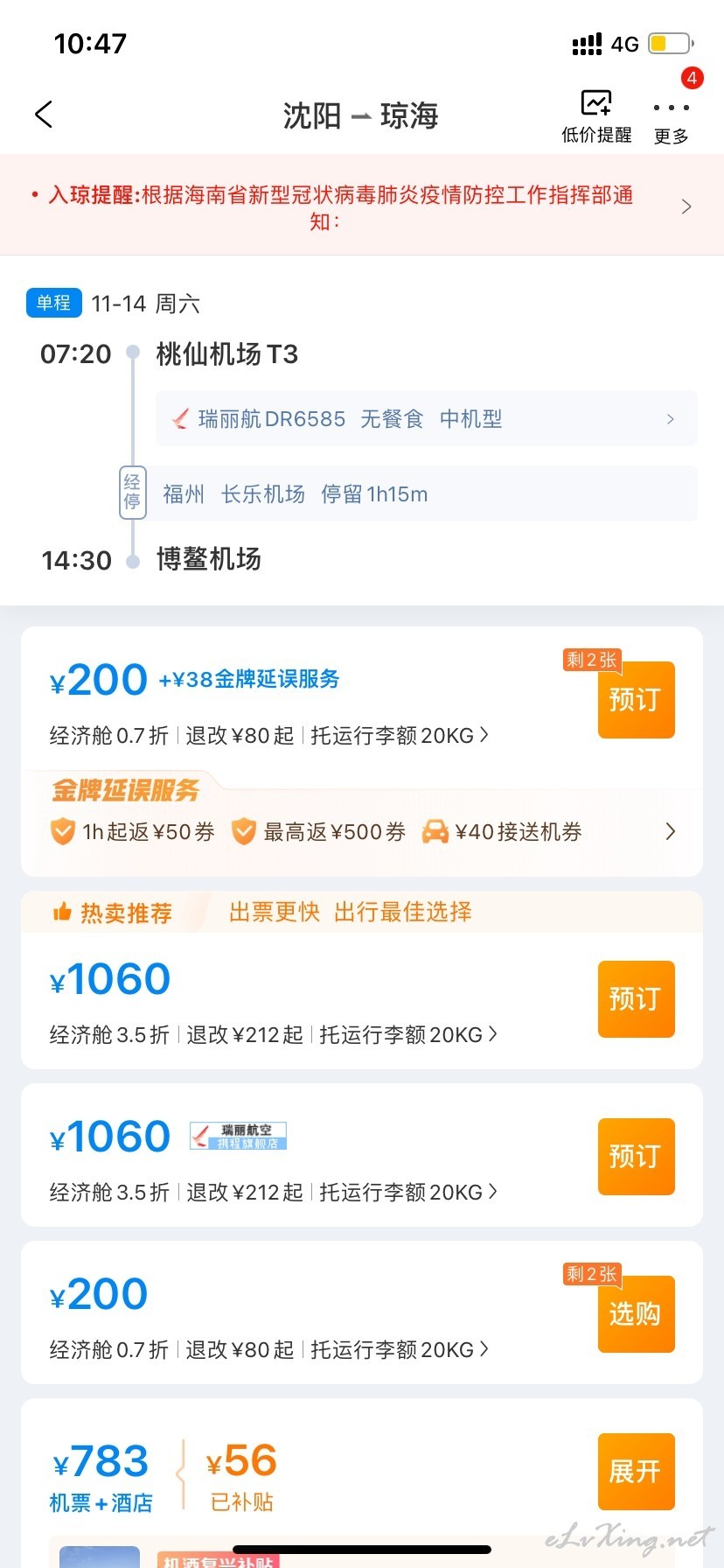Open the 入琼提醒 epidemic notice banner

[362, 206]
